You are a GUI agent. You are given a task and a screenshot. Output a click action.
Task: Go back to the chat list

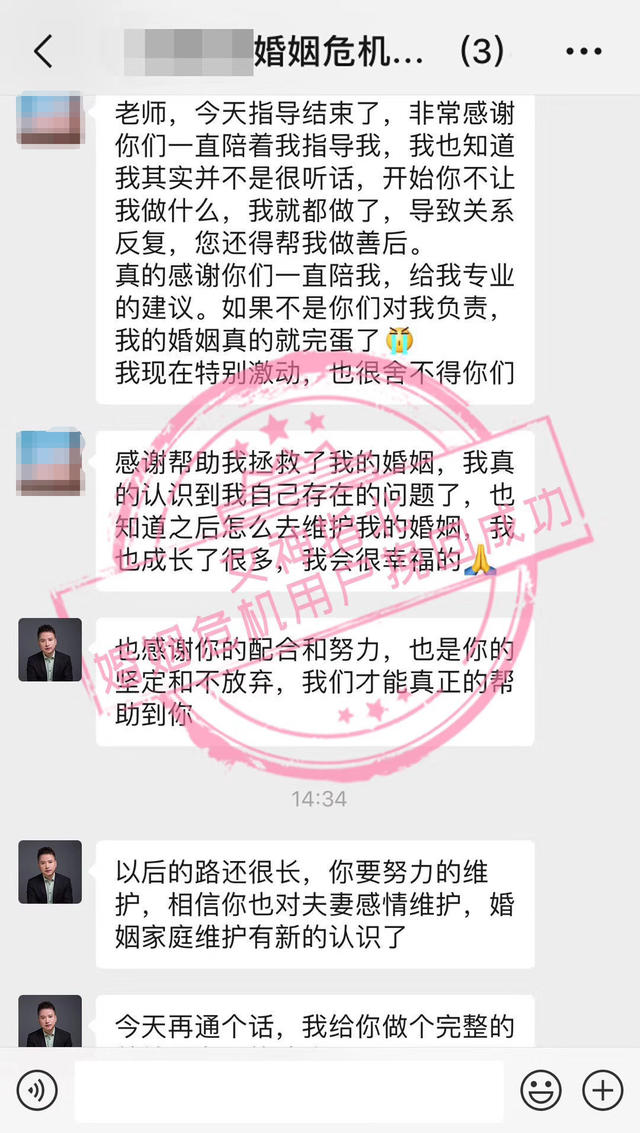(43, 51)
